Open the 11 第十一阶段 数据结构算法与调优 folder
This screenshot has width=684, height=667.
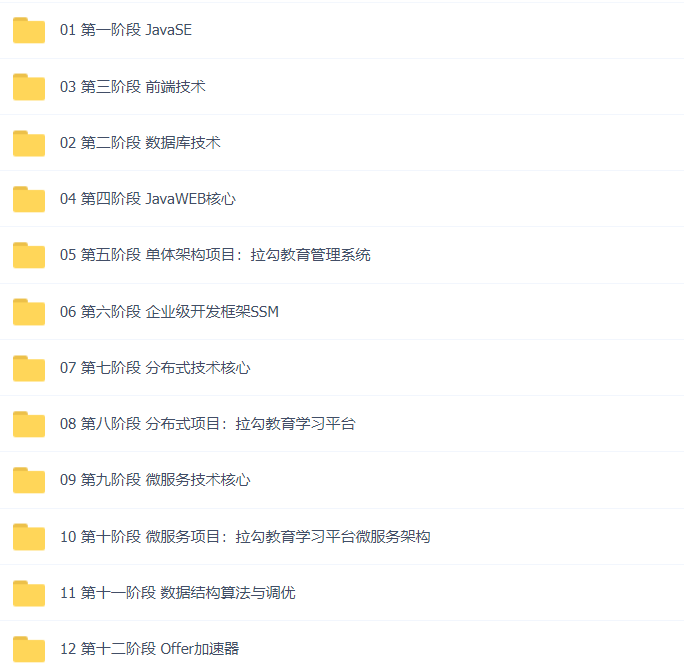(x=177, y=592)
